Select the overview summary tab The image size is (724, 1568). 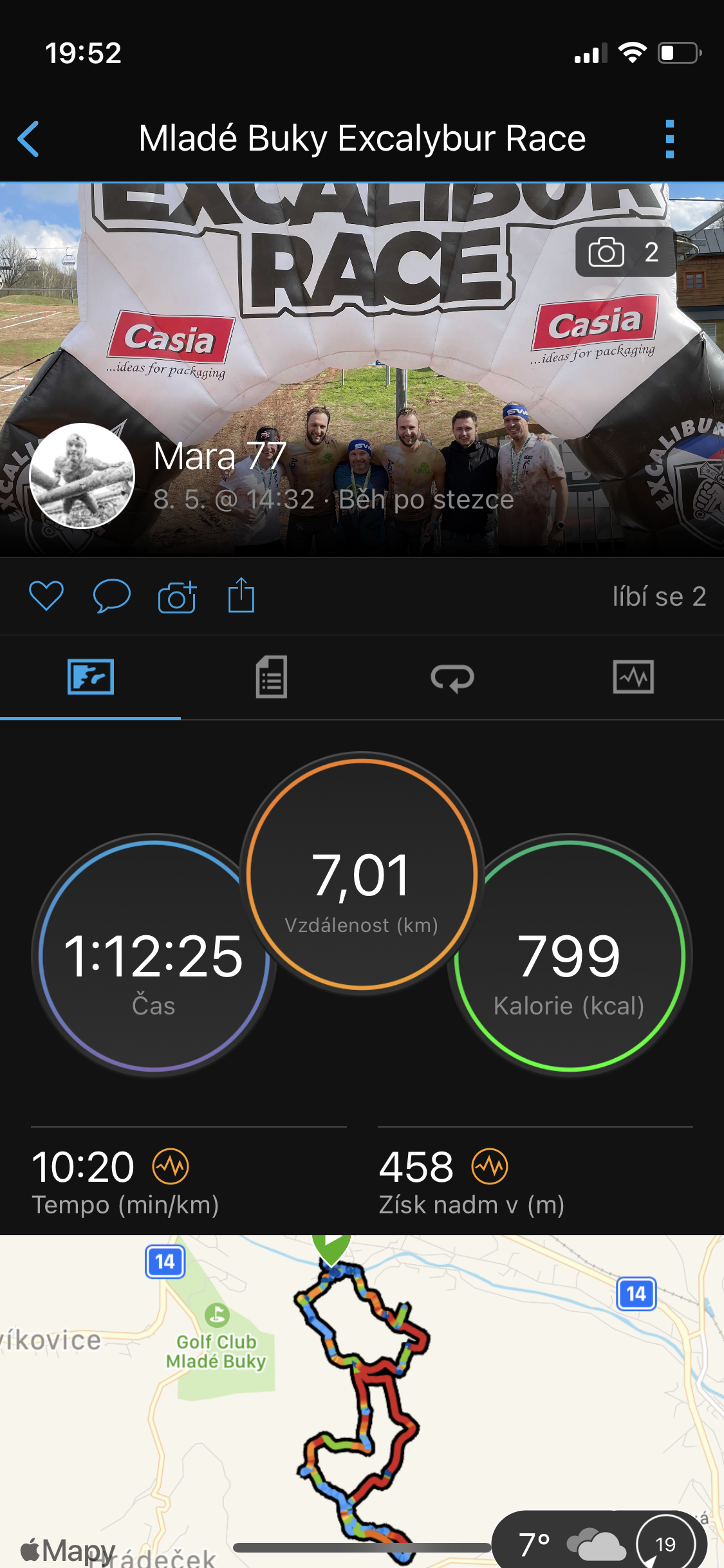click(91, 677)
